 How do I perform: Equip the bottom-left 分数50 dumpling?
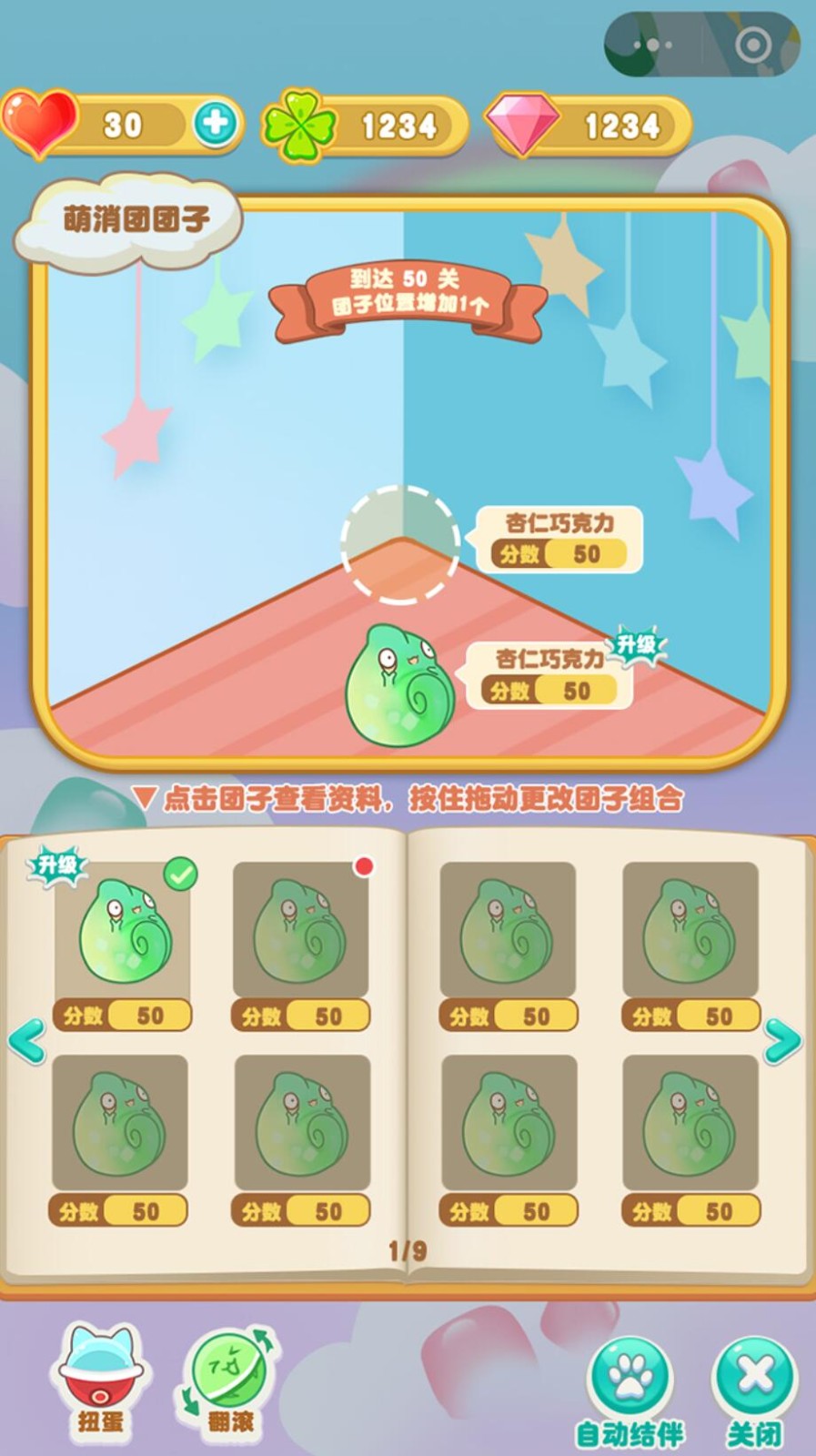click(x=120, y=1121)
